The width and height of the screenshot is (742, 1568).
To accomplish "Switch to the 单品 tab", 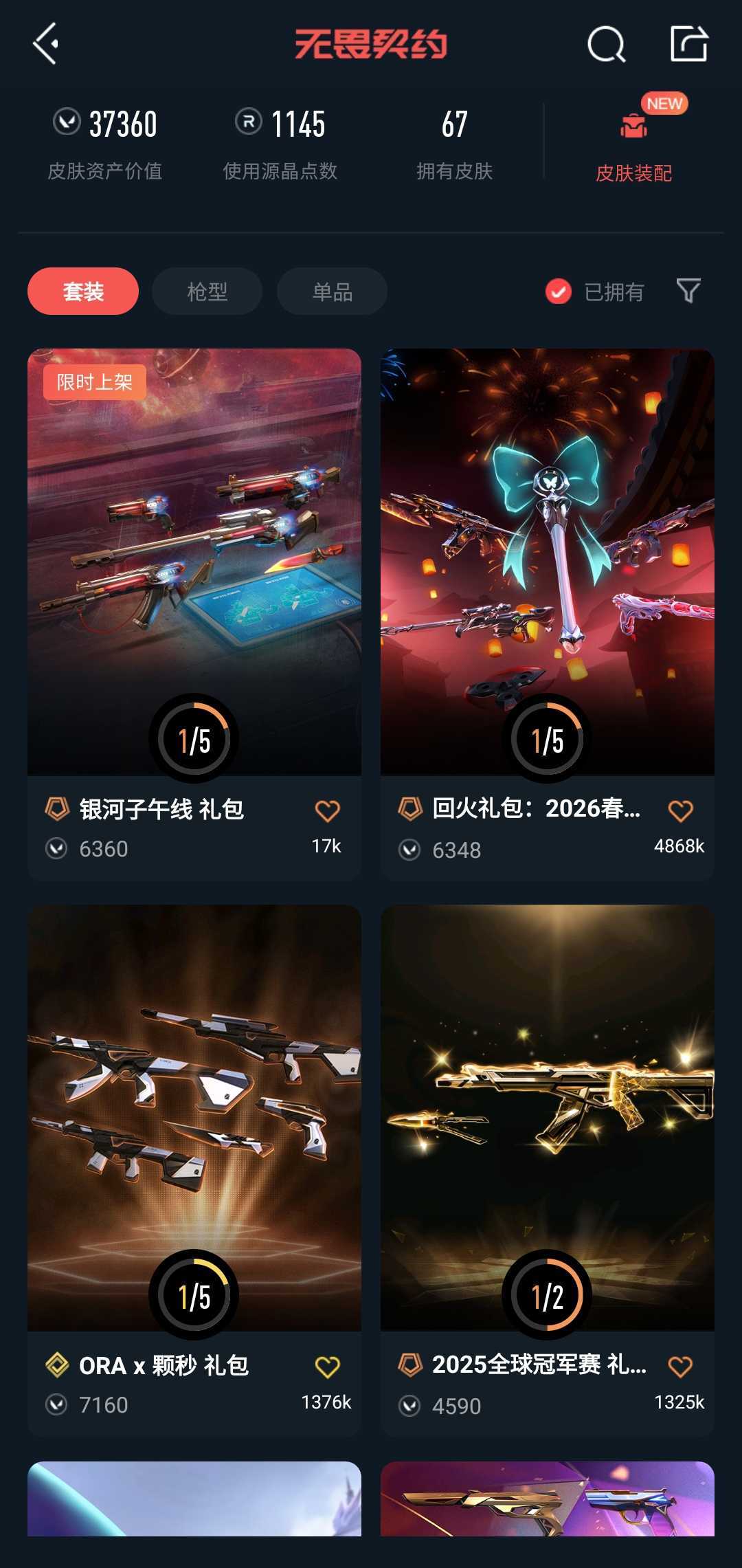I will (332, 291).
